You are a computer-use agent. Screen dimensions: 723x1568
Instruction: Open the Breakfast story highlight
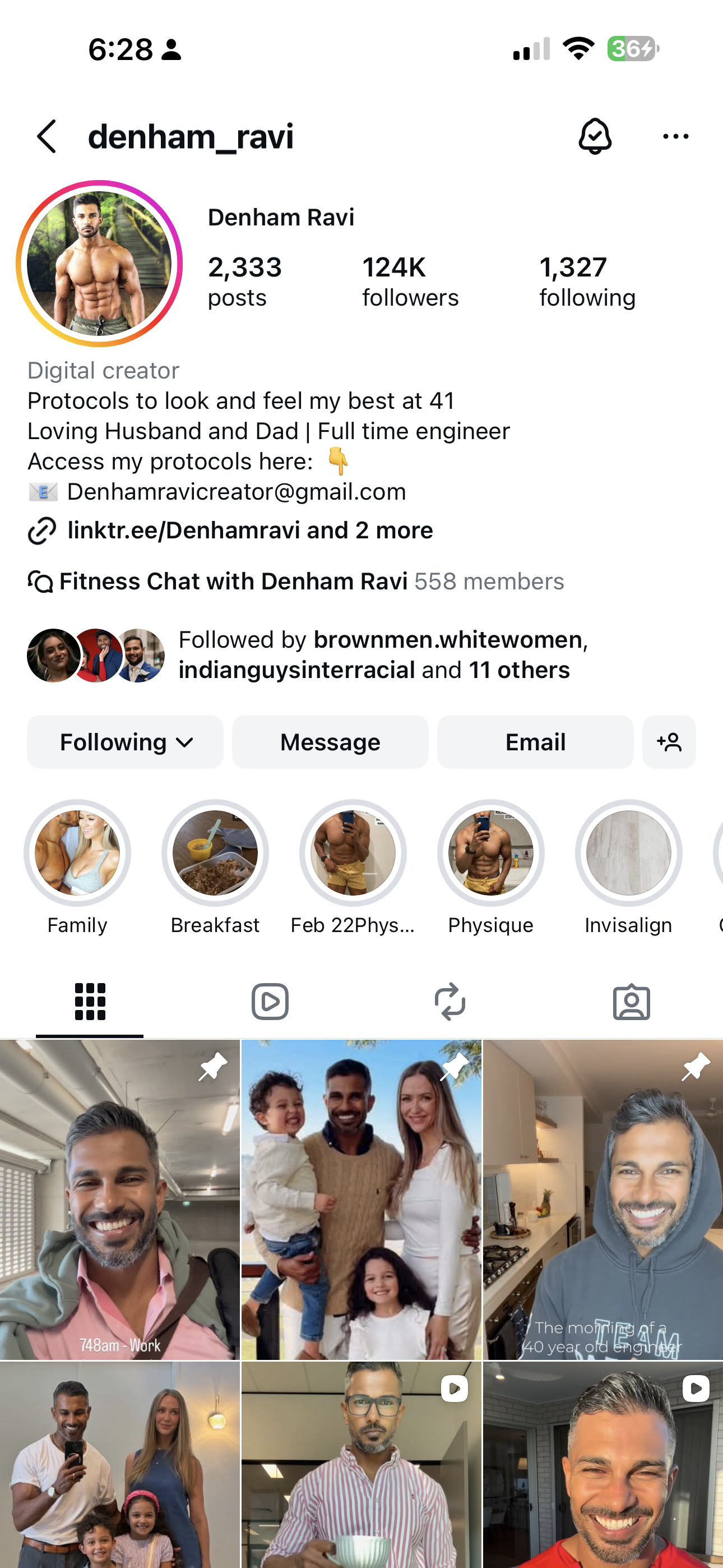coord(215,853)
